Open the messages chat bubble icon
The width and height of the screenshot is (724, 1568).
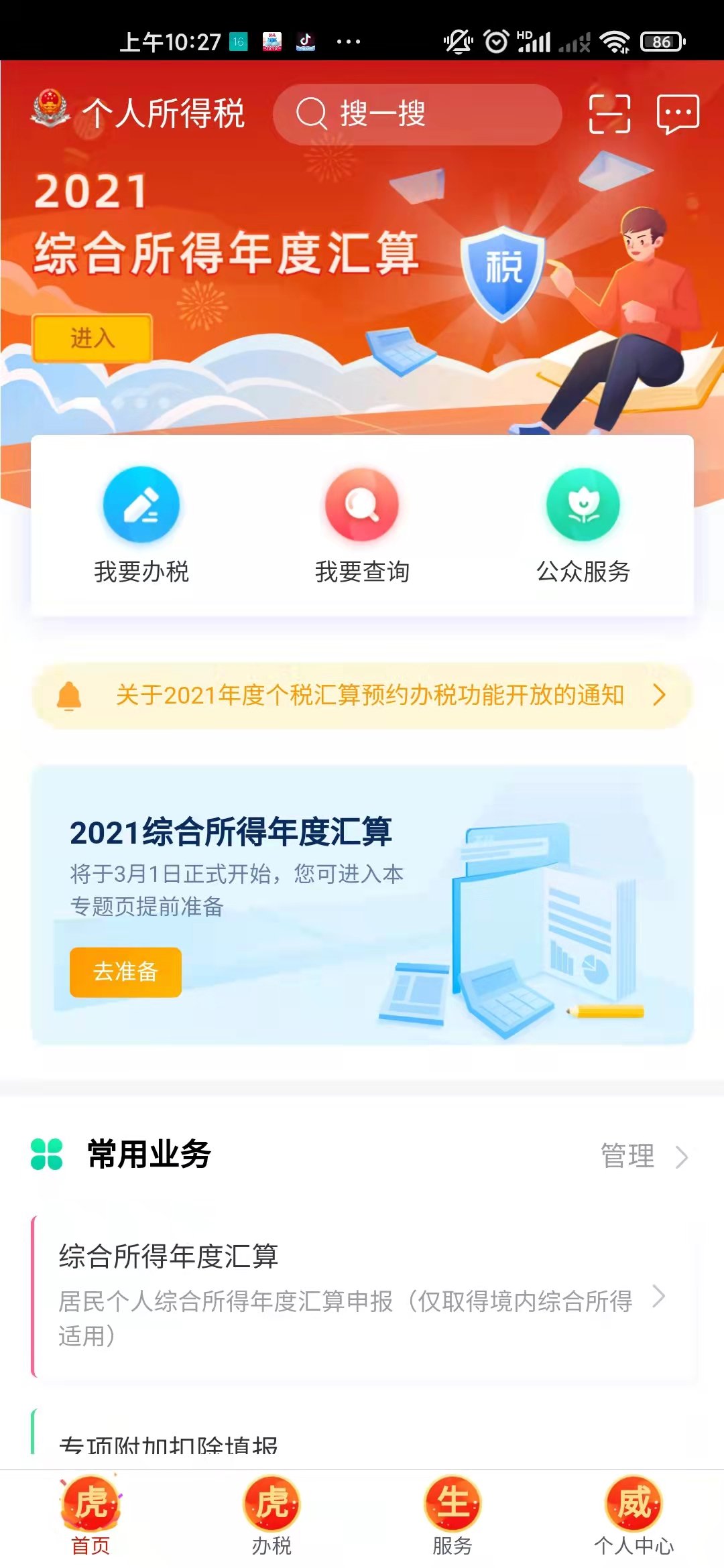[678, 114]
